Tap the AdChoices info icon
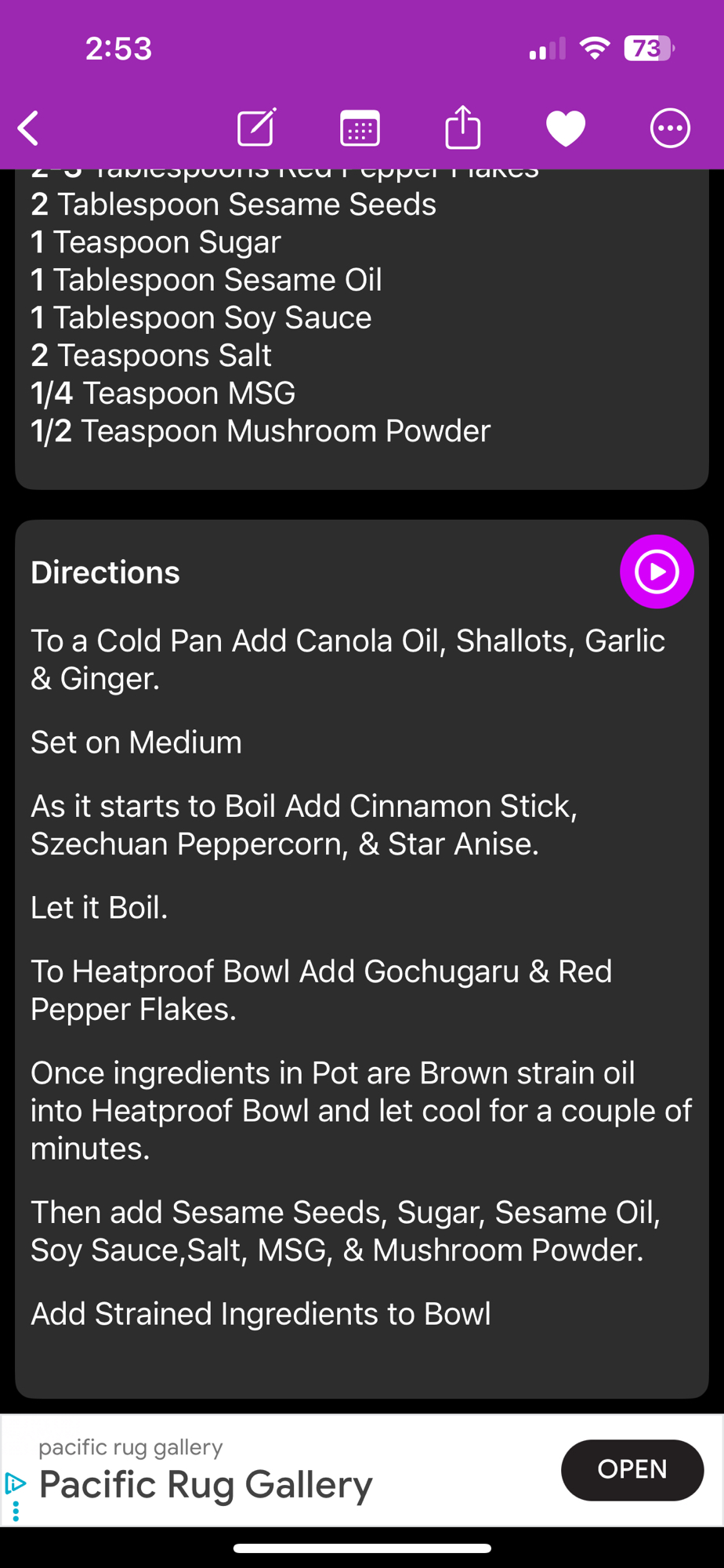The image size is (724, 1568). [x=15, y=1483]
